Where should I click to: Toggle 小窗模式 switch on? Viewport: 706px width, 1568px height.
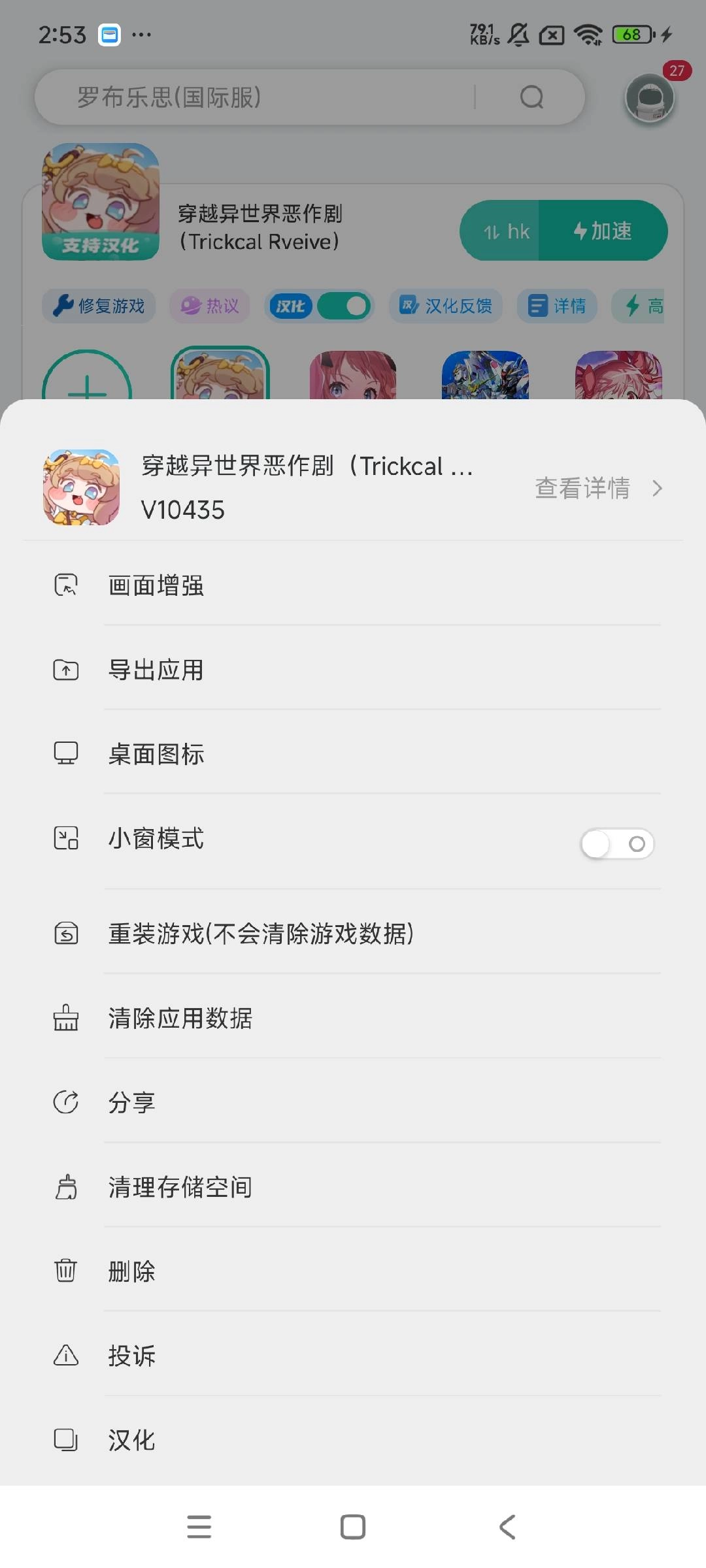(x=616, y=844)
